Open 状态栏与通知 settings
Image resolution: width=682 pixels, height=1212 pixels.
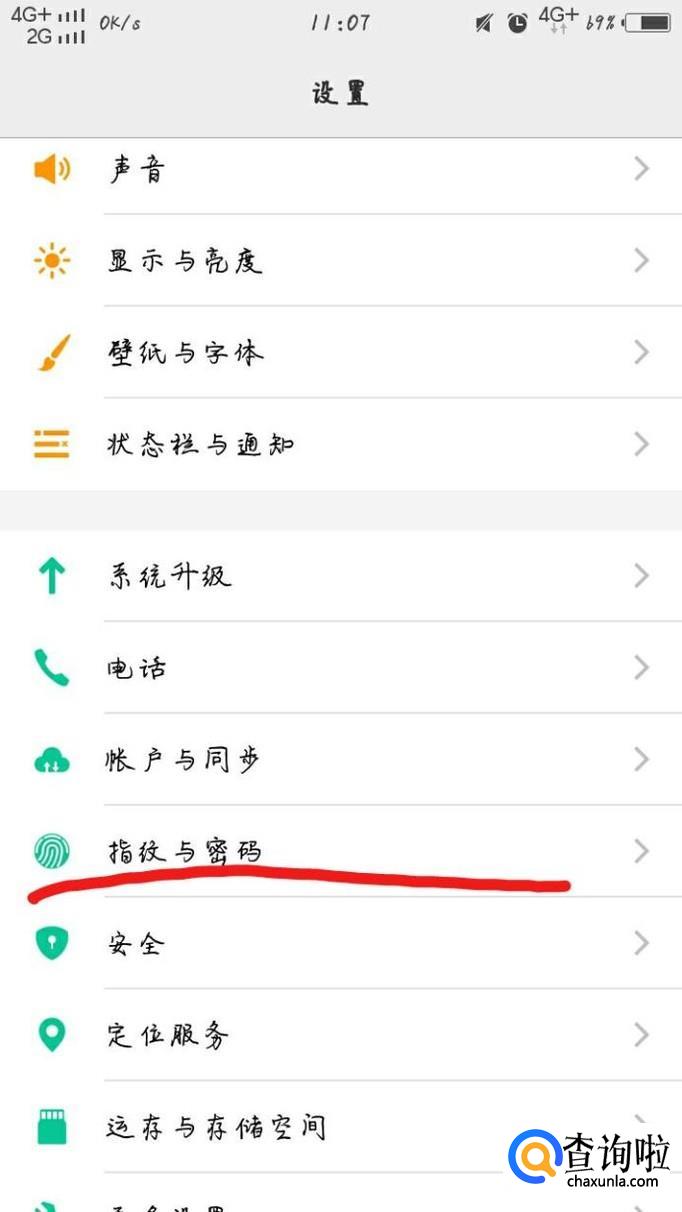[340, 444]
